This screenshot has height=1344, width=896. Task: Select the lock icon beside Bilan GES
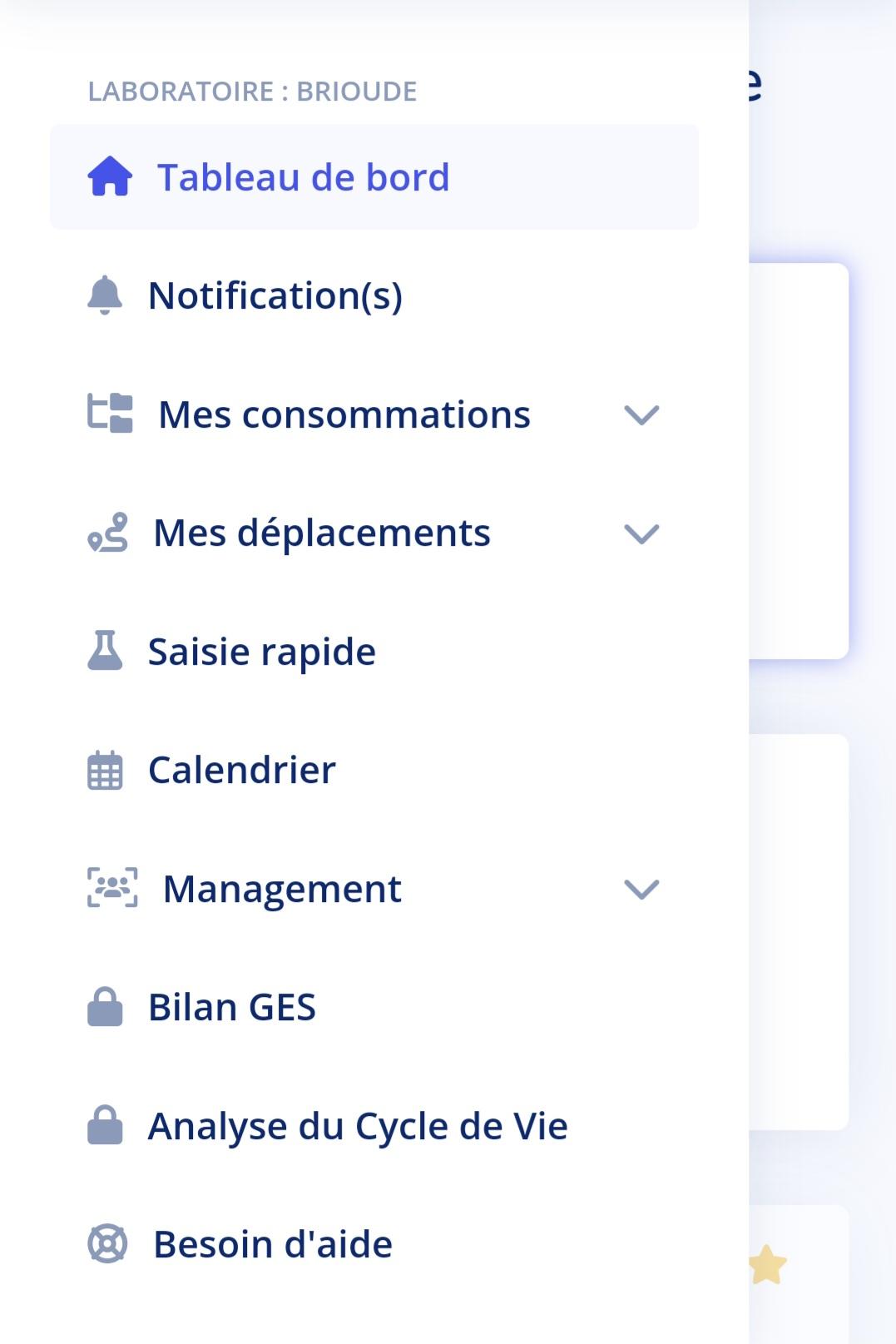[x=105, y=1006]
